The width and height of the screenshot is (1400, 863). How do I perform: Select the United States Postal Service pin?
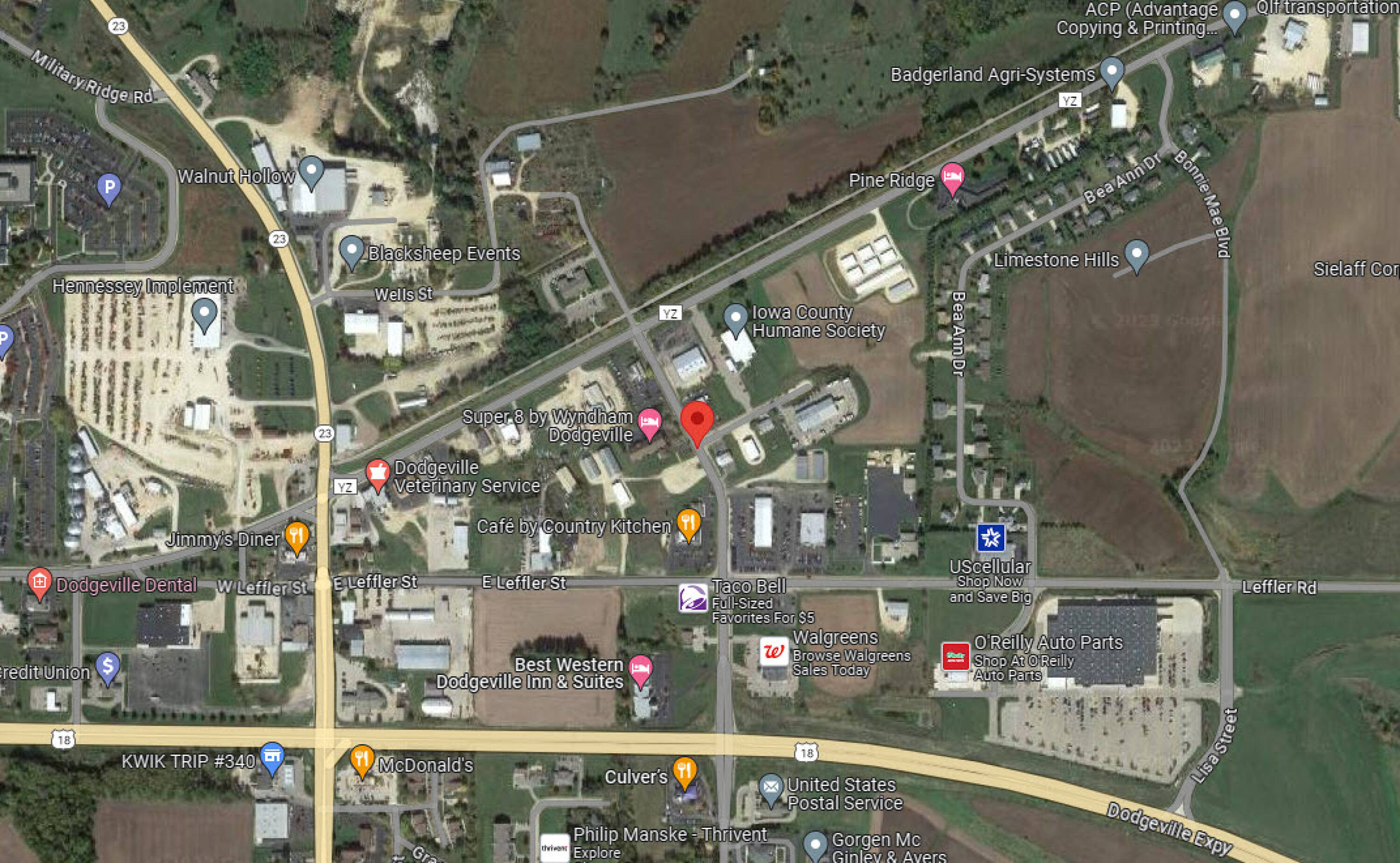771,791
